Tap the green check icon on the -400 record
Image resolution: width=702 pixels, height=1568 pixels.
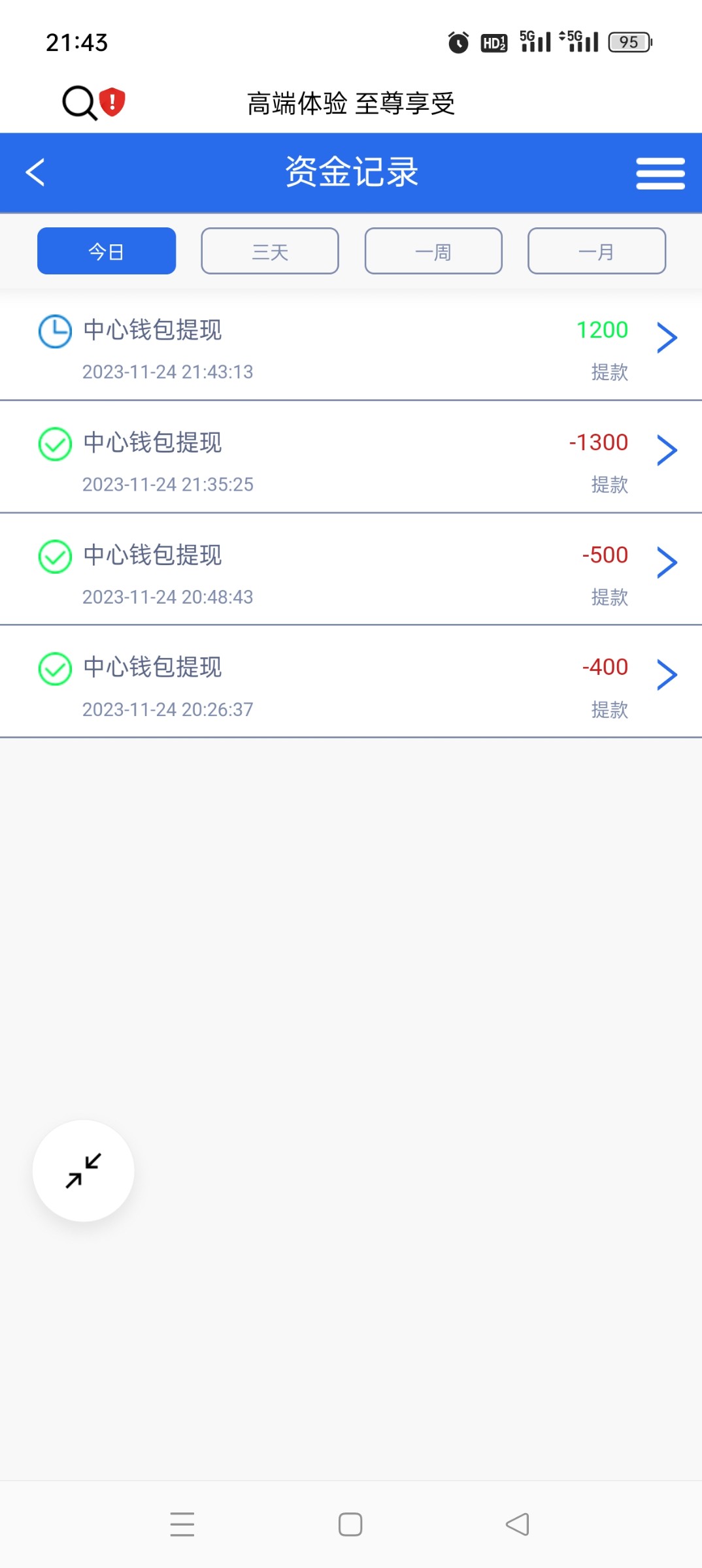click(55, 669)
